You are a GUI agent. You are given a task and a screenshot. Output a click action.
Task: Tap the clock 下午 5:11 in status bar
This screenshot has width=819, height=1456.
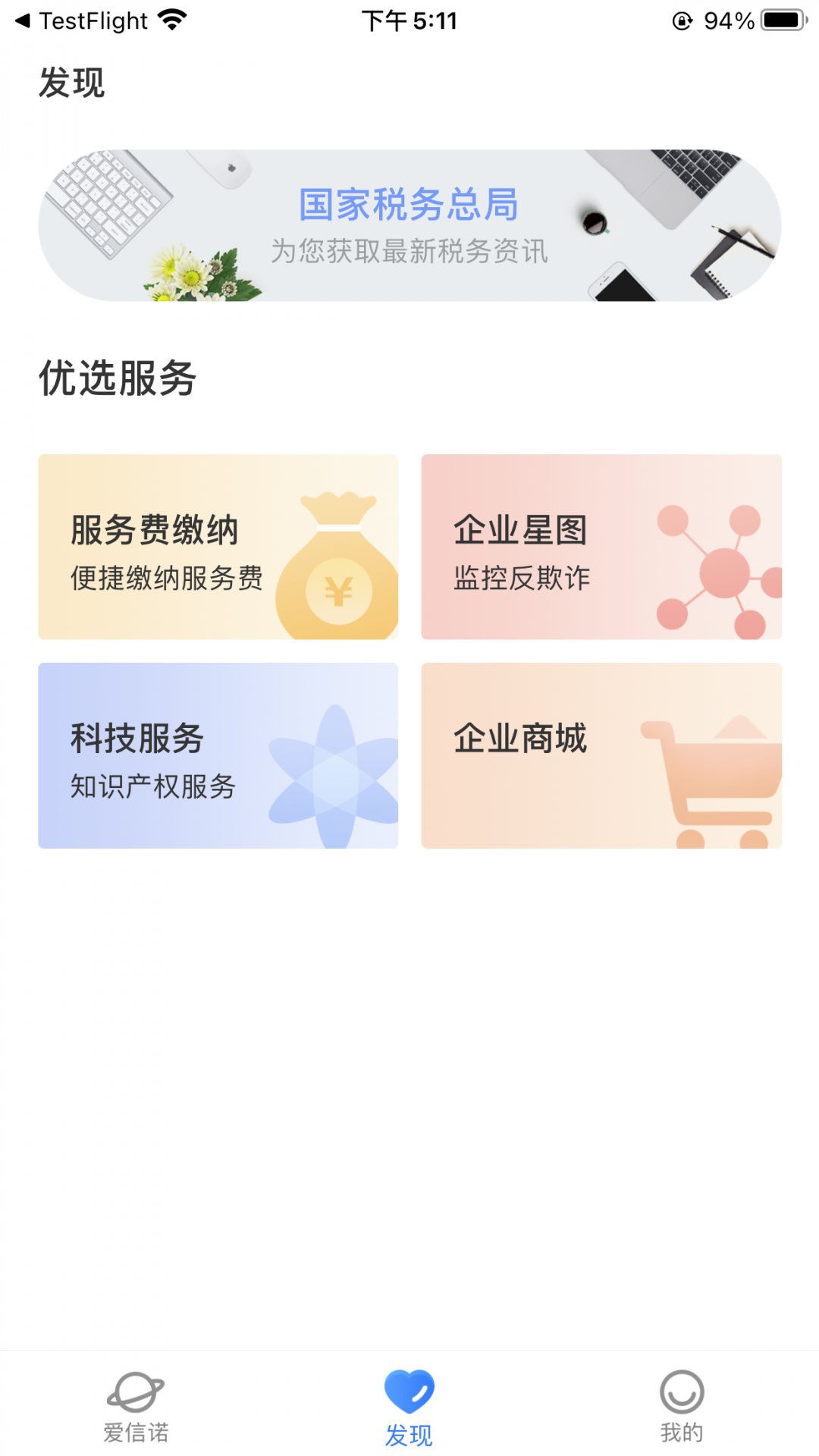409,20
